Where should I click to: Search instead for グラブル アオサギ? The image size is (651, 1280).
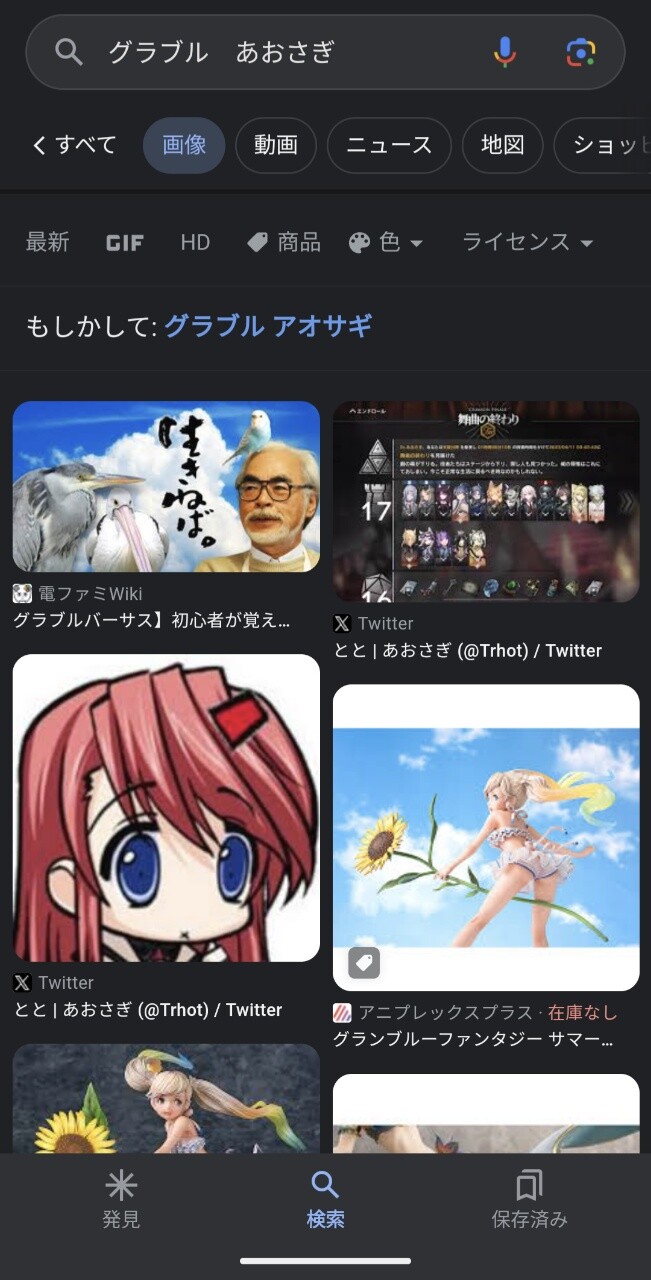268,326
